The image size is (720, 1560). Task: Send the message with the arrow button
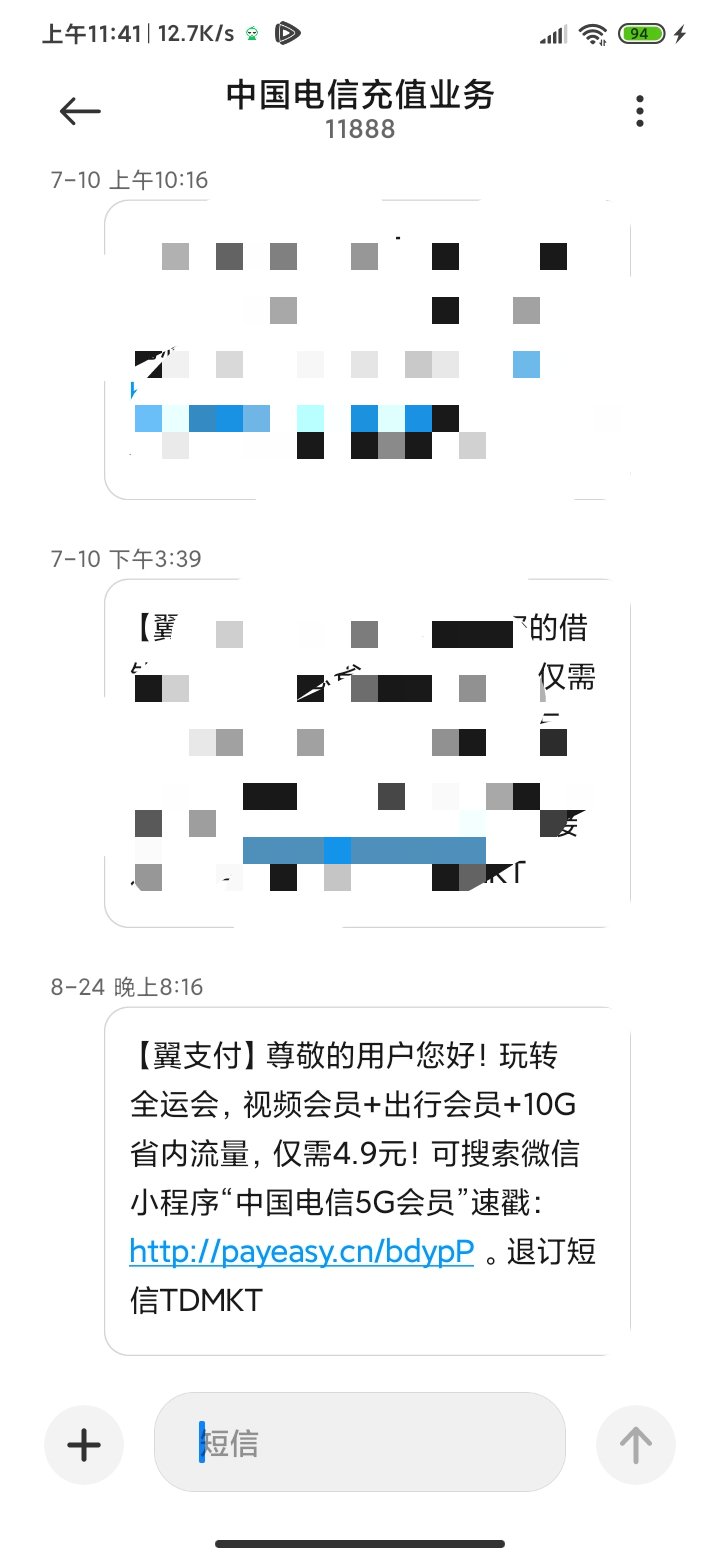(635, 1444)
